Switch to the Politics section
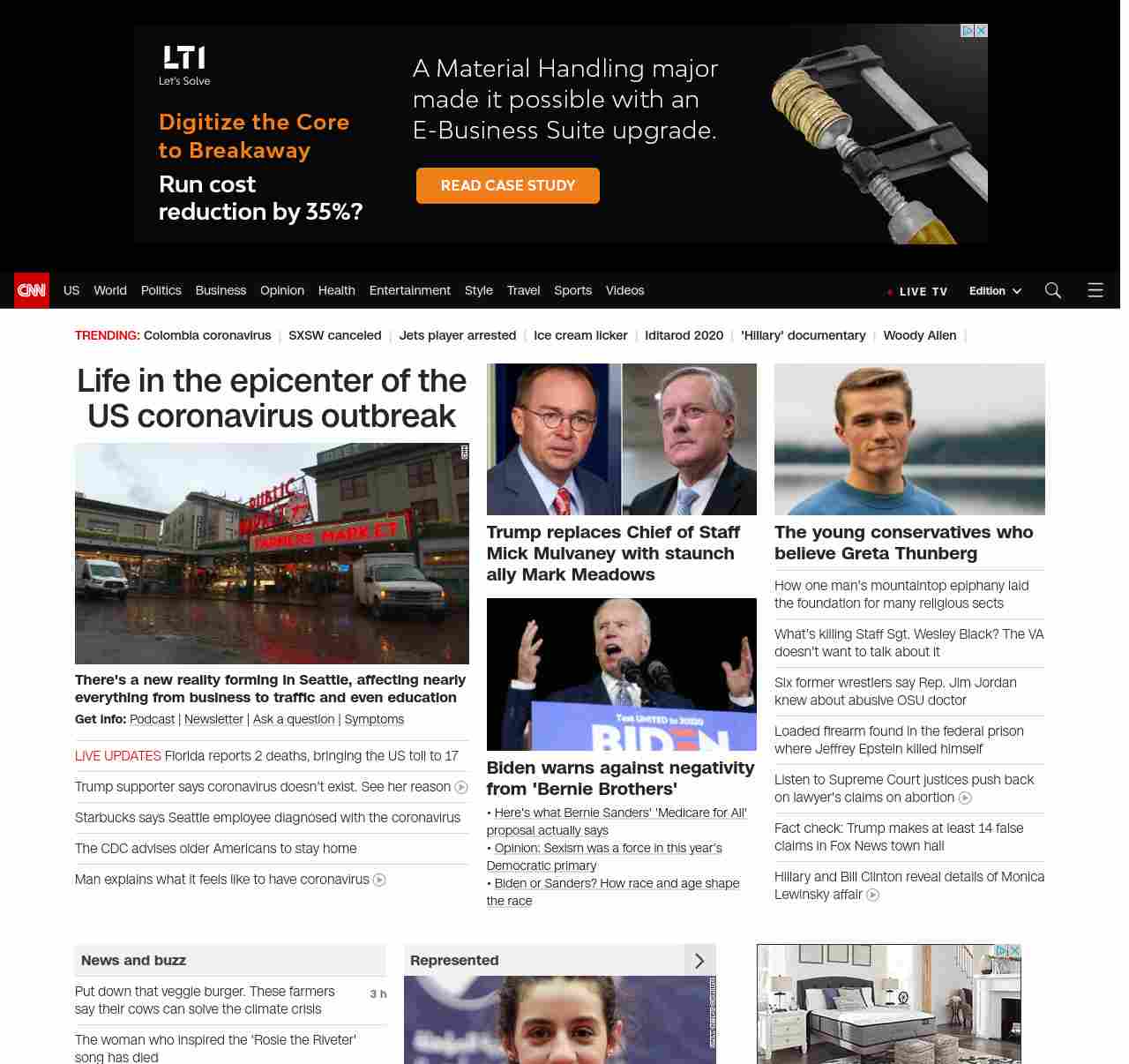Screen dimensions: 1129x1064 161,290
